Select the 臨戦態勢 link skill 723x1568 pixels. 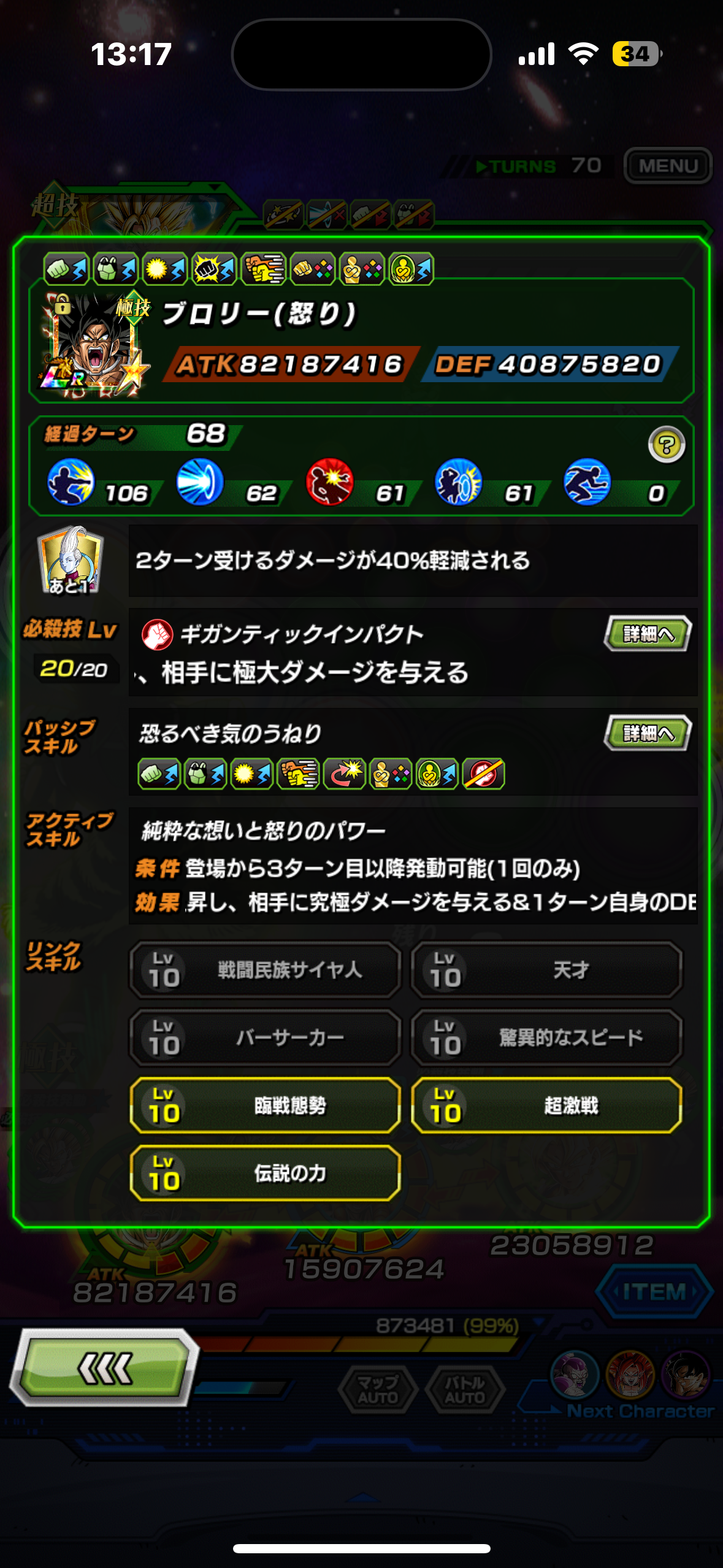click(265, 1105)
